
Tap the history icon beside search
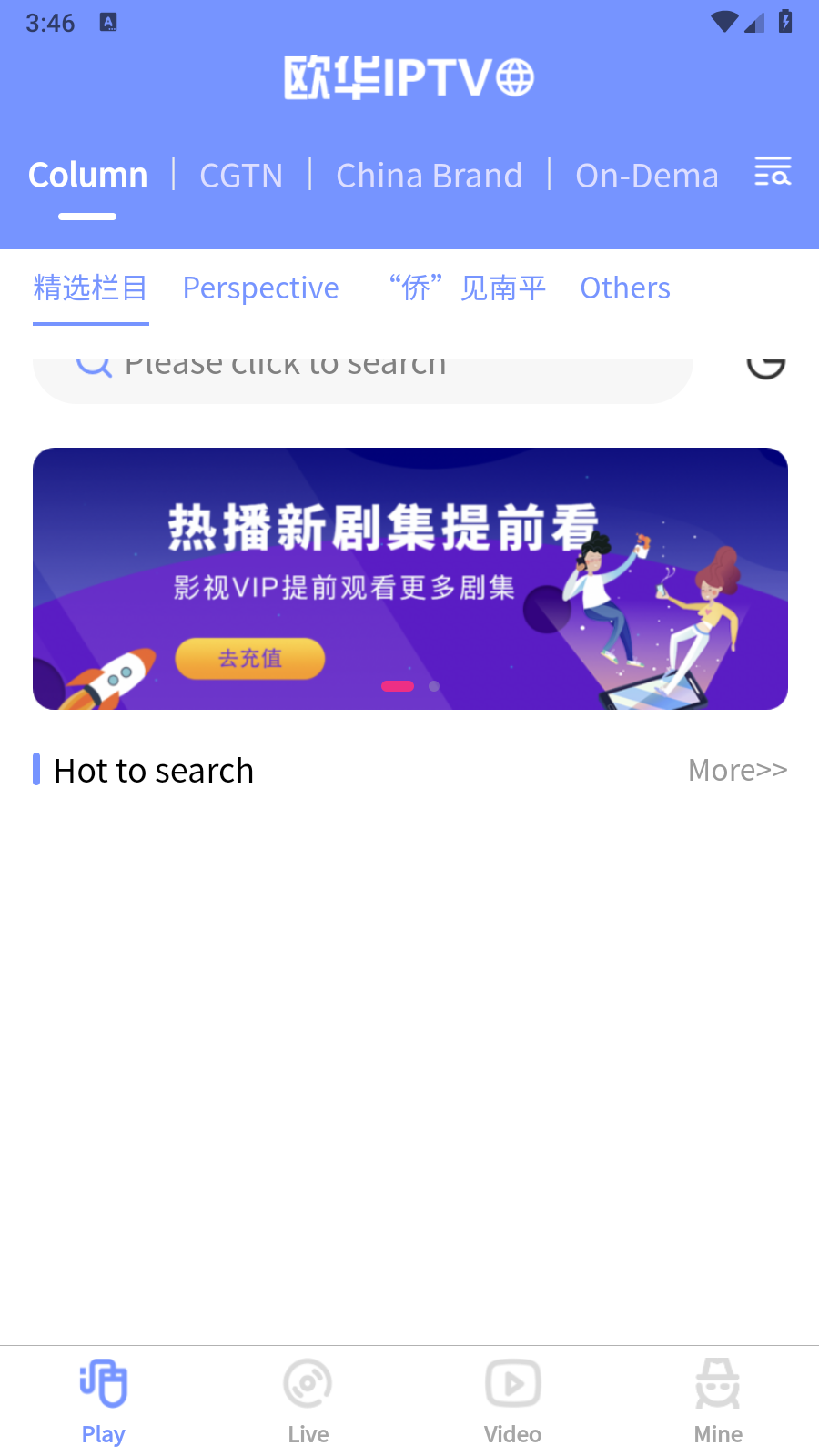pyautogui.click(x=766, y=368)
